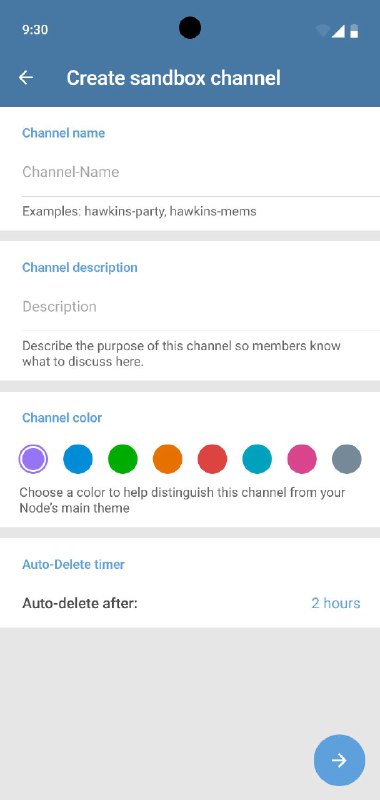380x800 pixels.
Task: Tap the Description input field
Action: point(200,307)
